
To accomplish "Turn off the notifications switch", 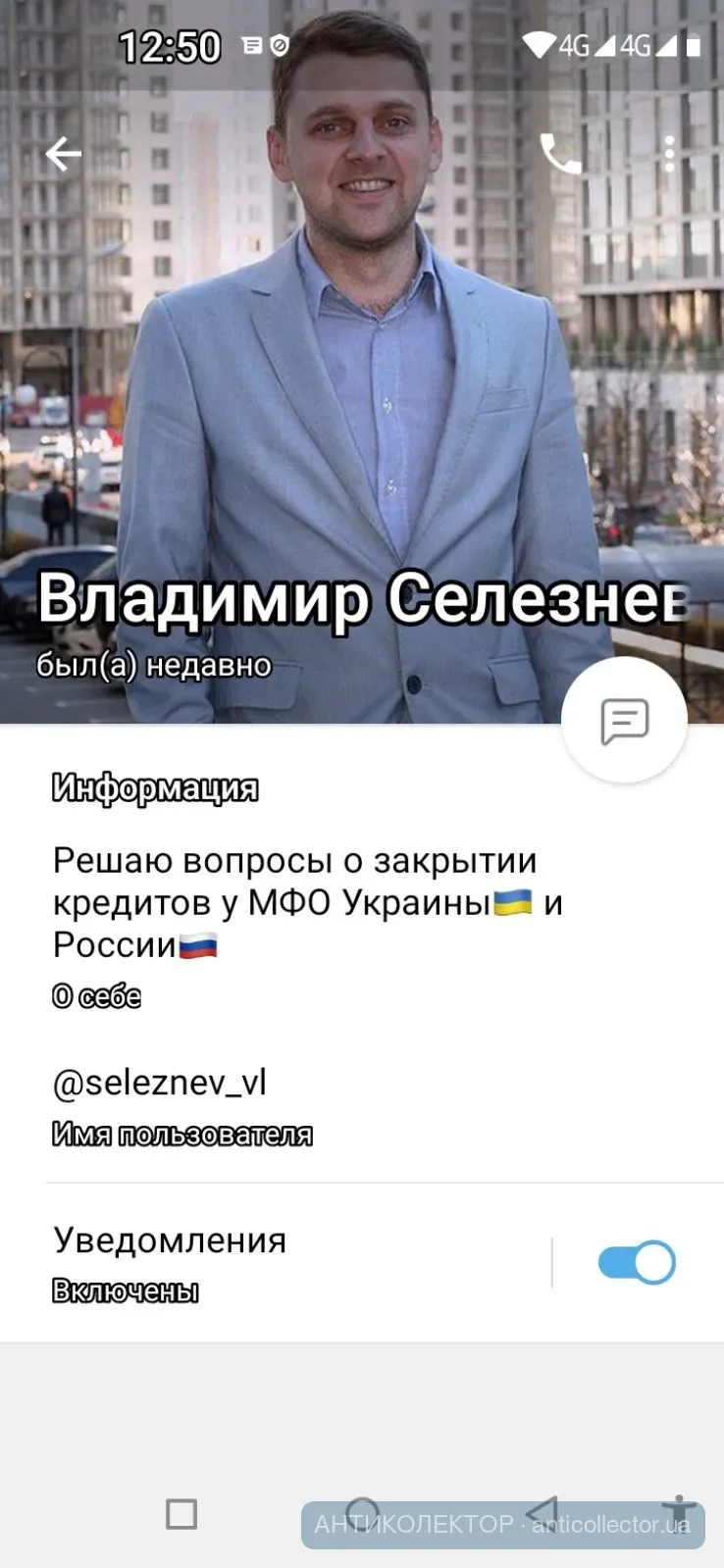I will pos(636,1262).
